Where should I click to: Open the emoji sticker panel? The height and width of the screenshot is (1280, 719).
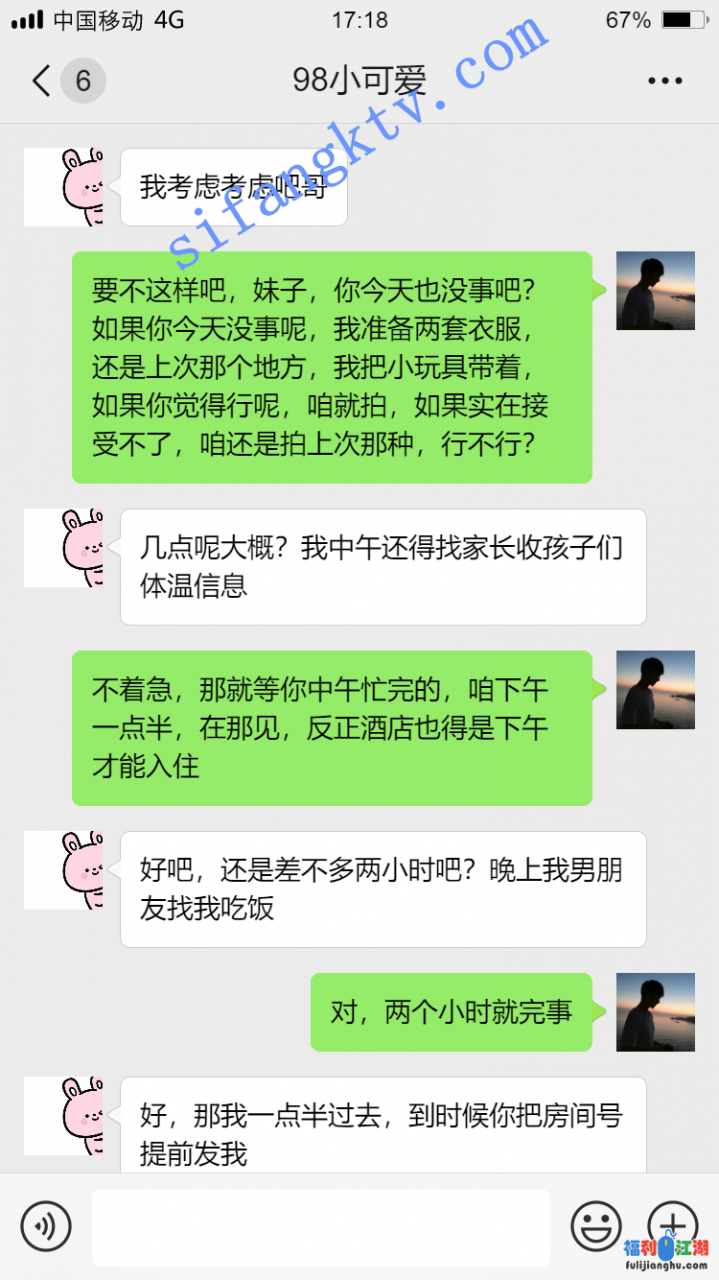coord(596,1225)
